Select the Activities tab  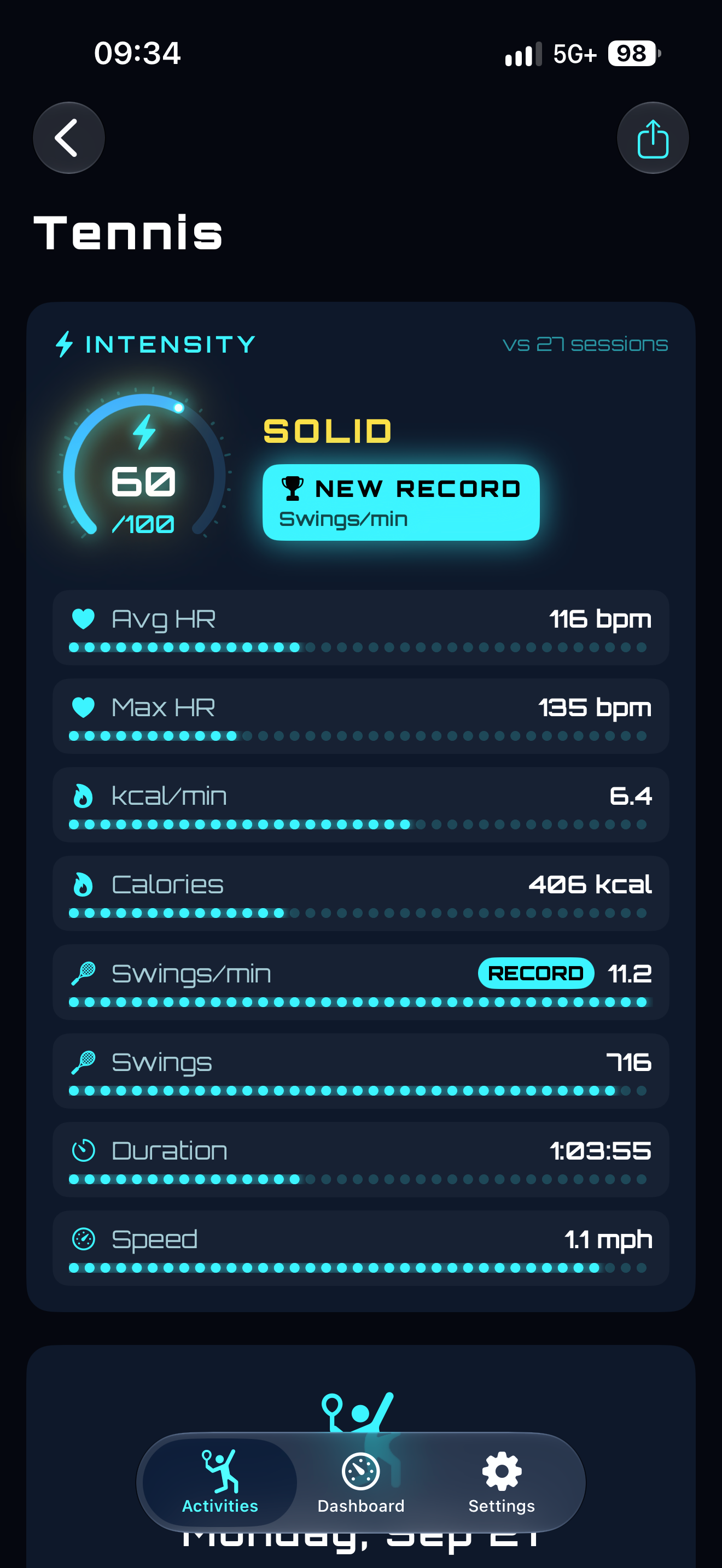(220, 1483)
